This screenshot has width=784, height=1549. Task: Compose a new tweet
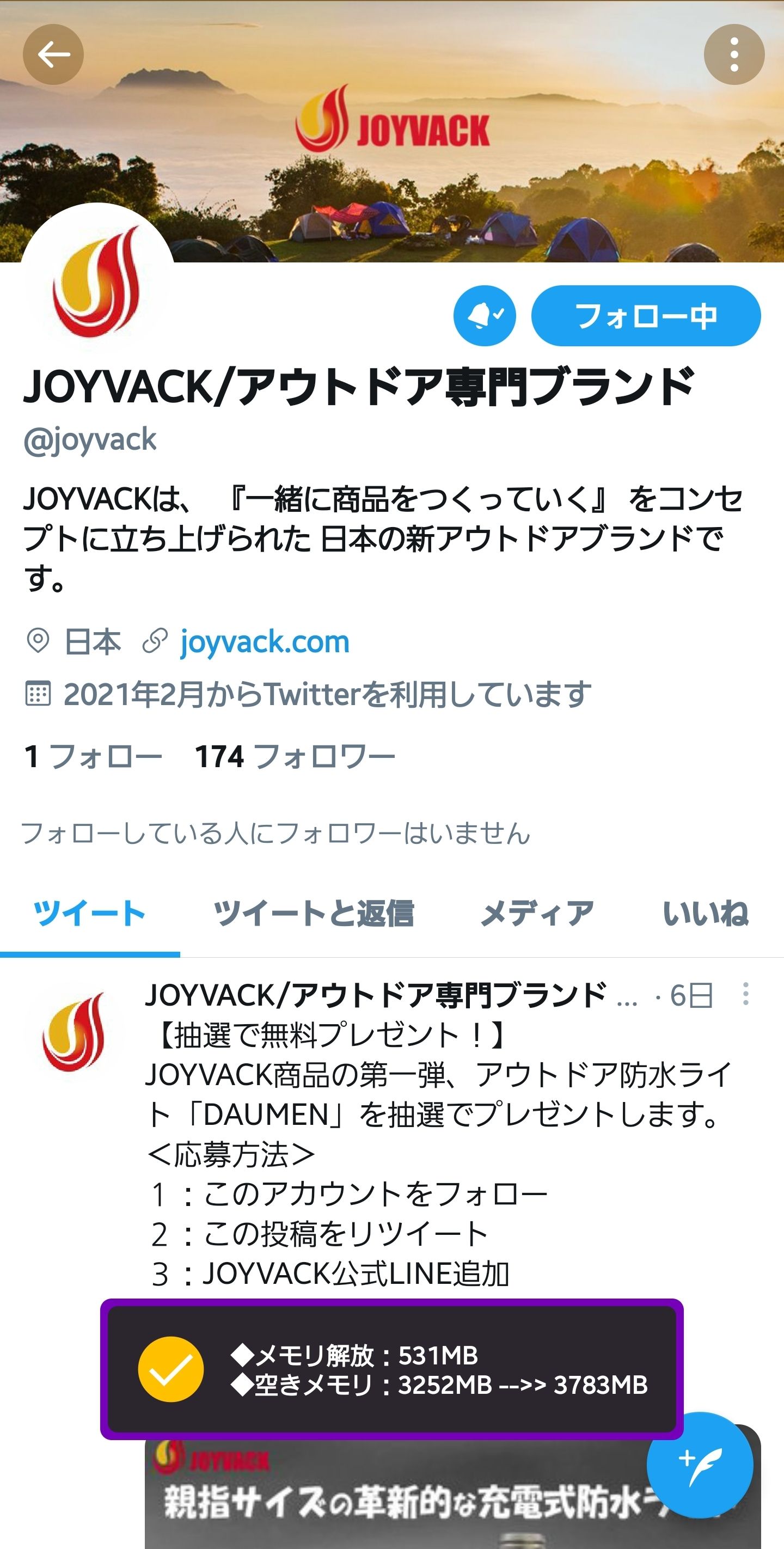coord(700,1465)
